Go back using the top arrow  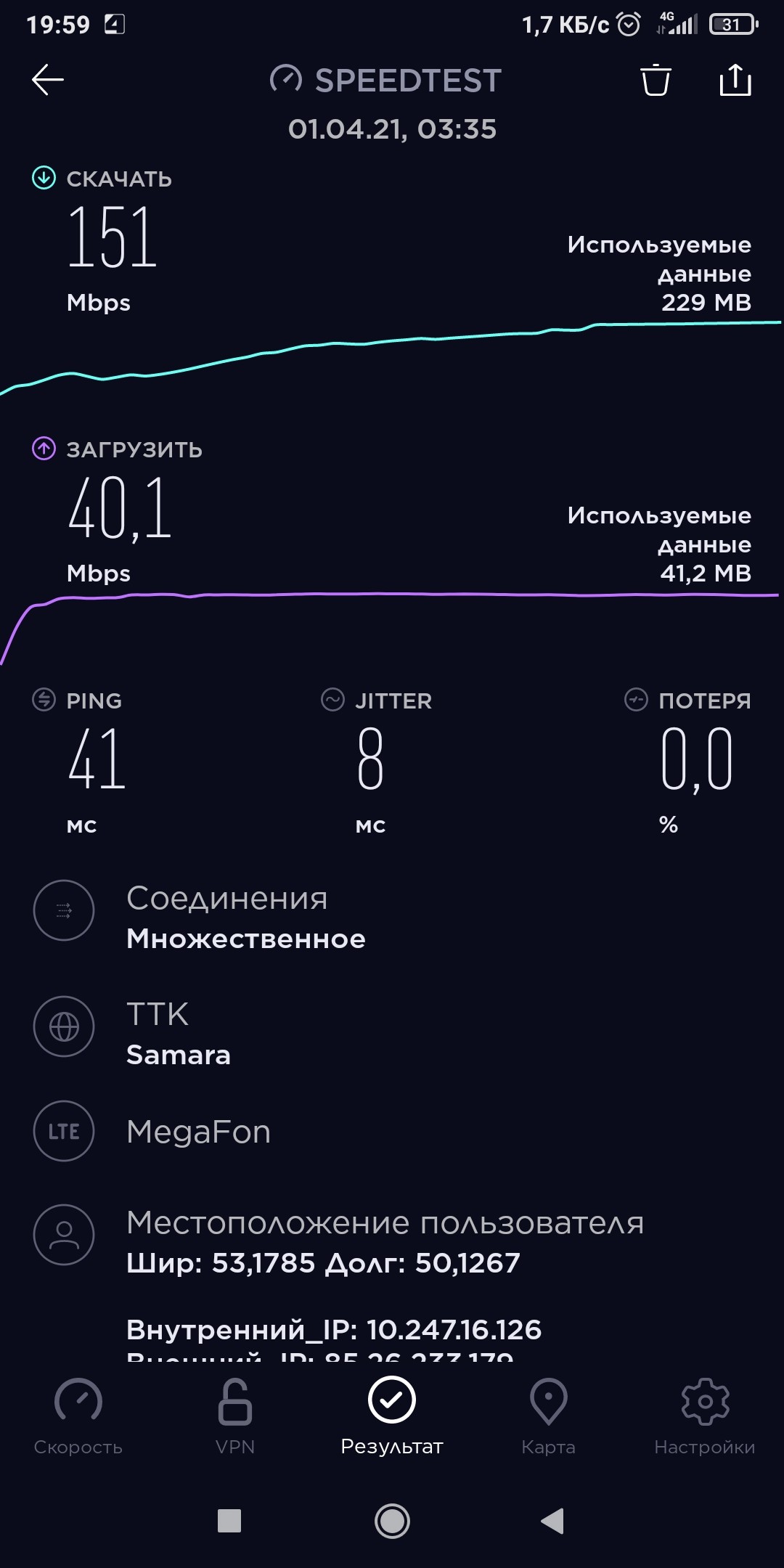[x=48, y=80]
